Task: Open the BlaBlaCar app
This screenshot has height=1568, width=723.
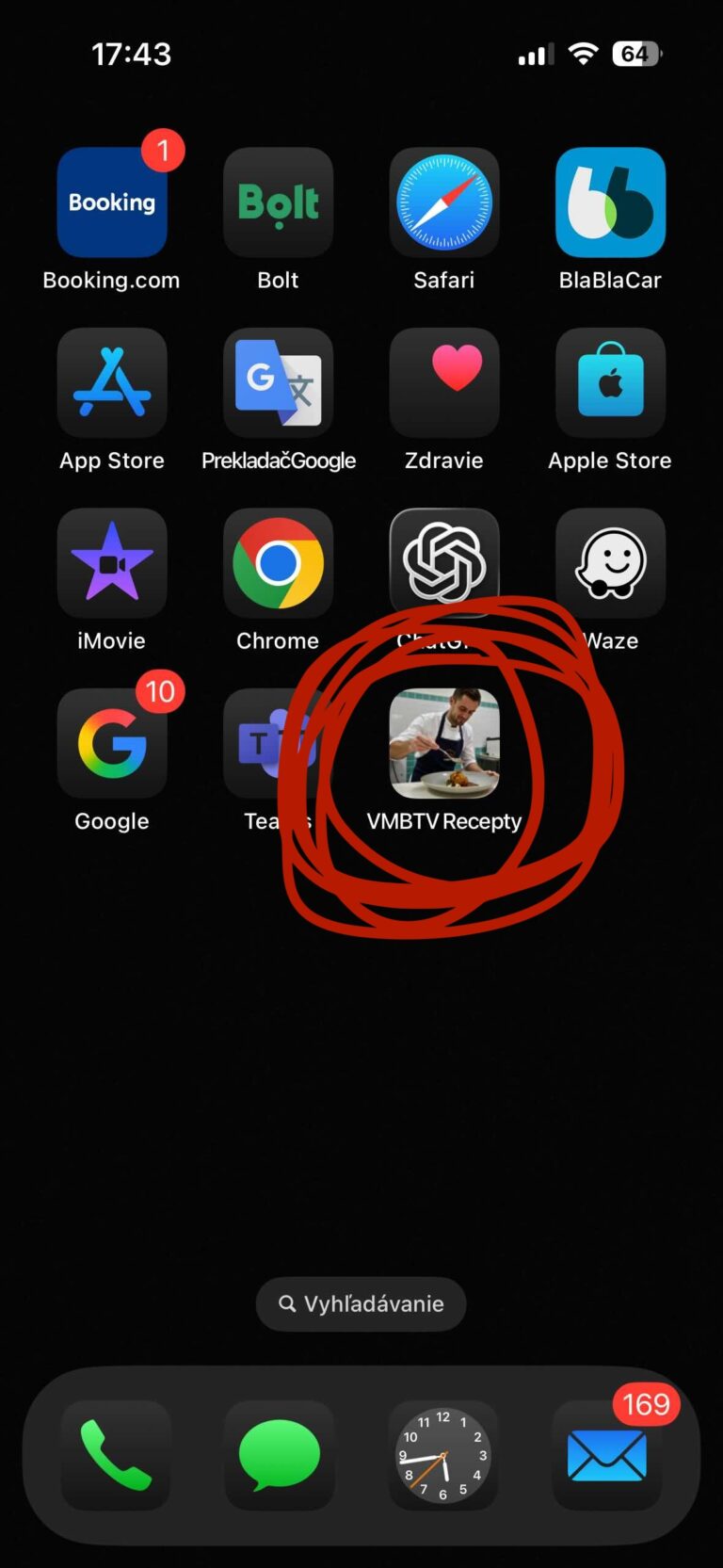Action: tap(610, 202)
